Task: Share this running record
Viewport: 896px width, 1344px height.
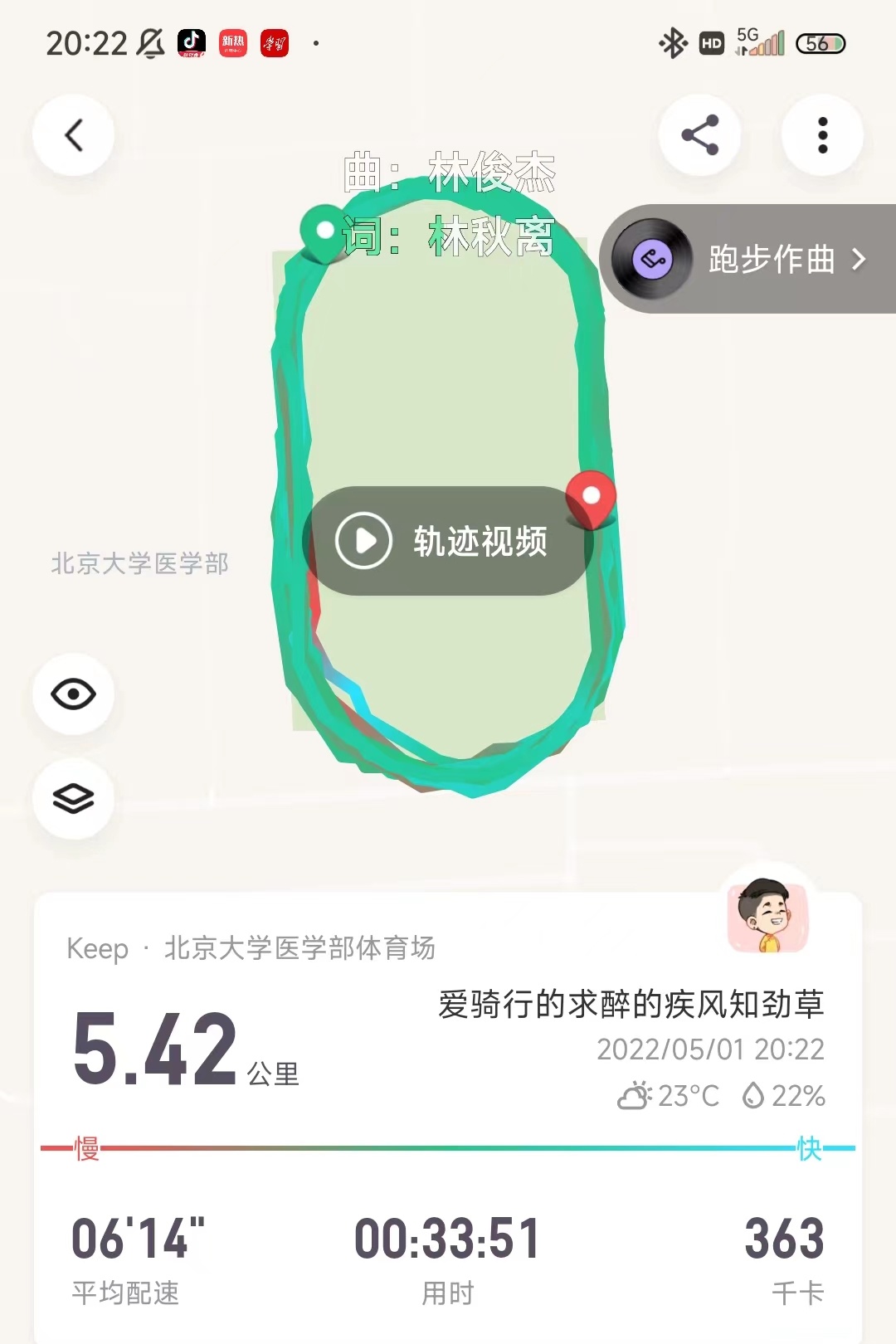Action: pos(699,135)
